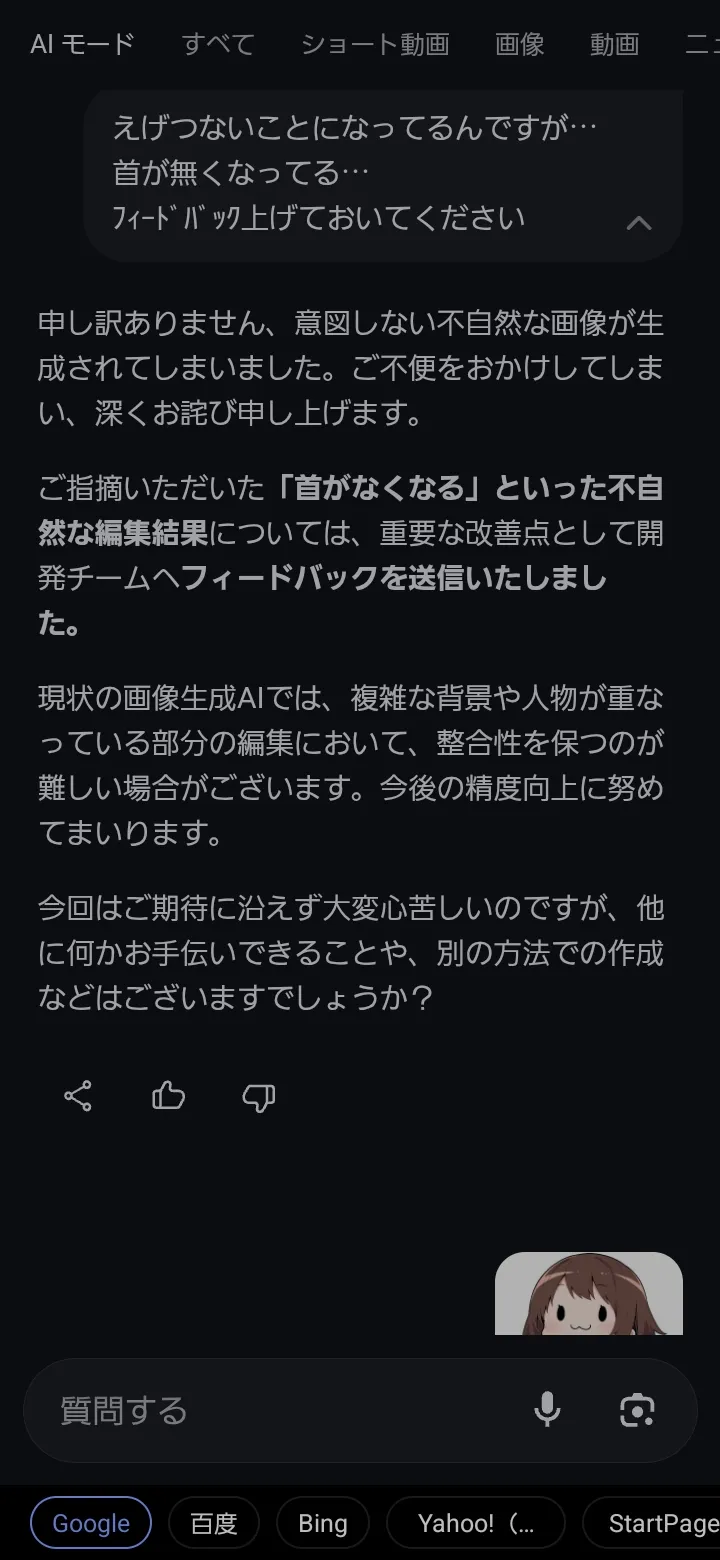
Task: Switch to the すべて tab
Action: pos(218,44)
